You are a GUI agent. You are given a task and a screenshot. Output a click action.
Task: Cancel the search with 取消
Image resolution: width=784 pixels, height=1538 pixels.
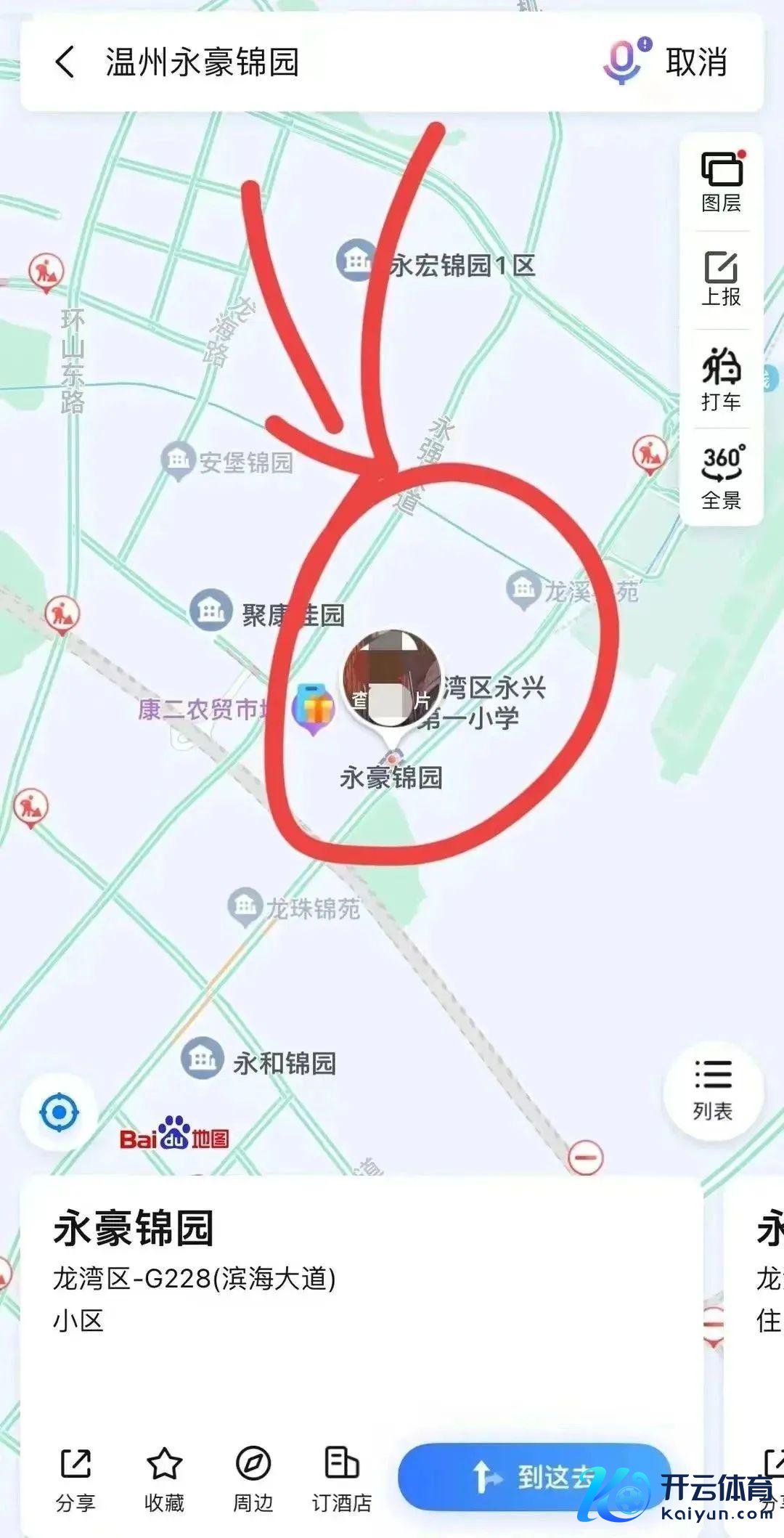tap(696, 62)
